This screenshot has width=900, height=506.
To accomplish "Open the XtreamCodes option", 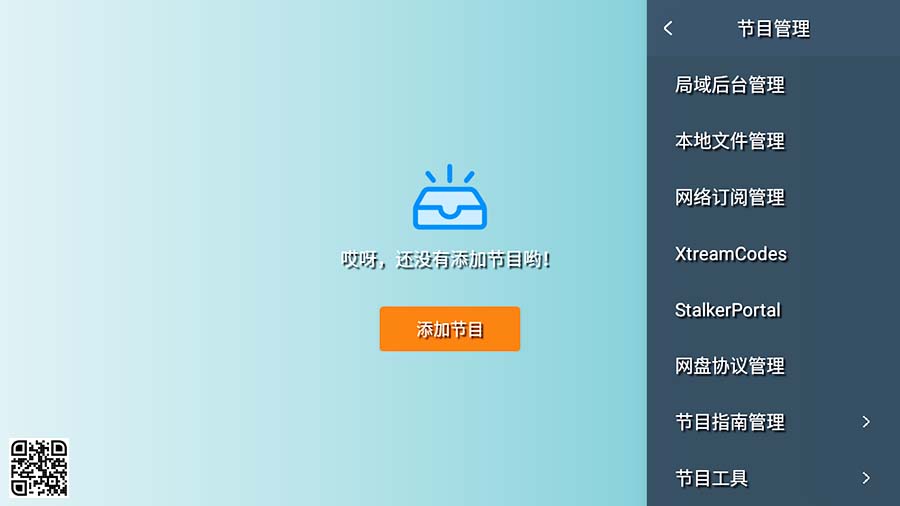I will [x=731, y=254].
